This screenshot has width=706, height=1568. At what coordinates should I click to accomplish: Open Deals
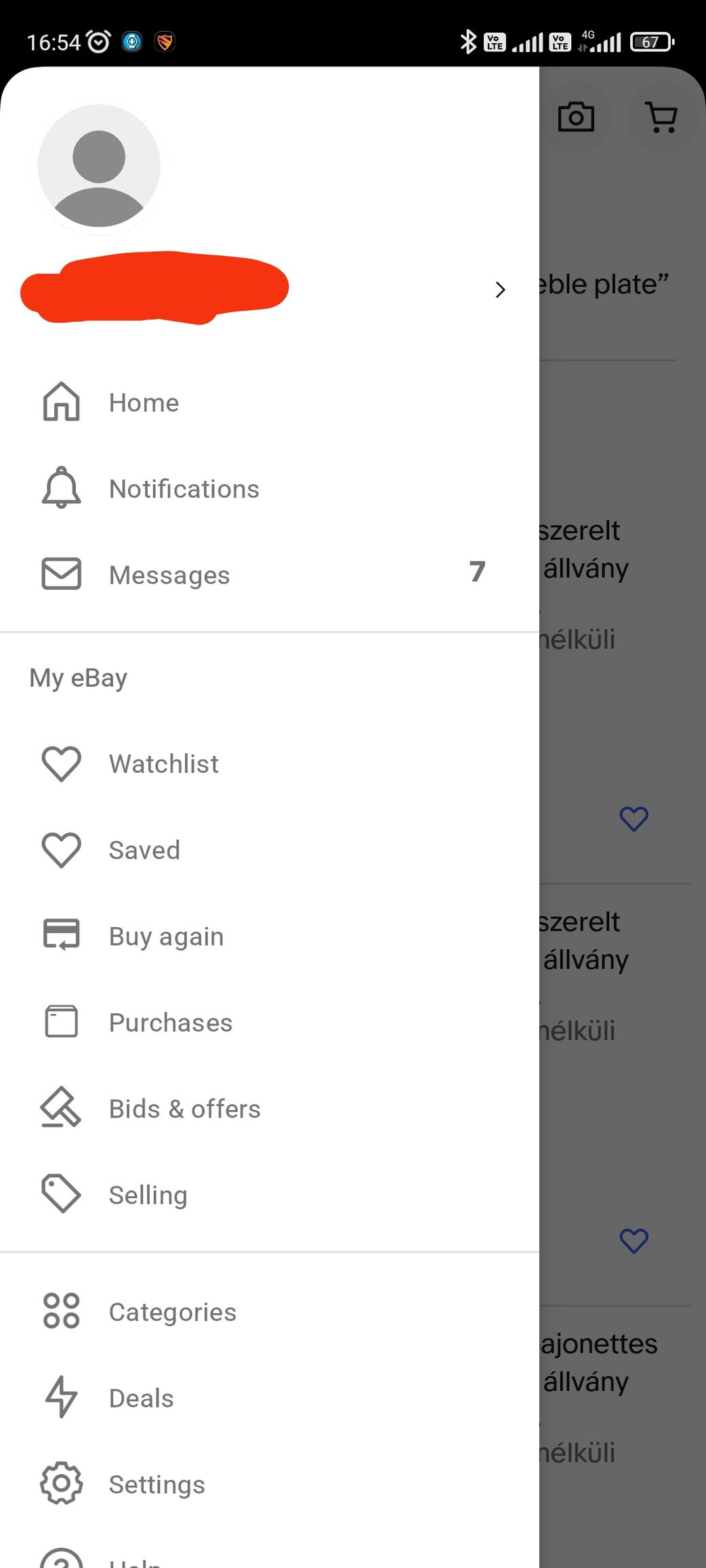(270, 1398)
